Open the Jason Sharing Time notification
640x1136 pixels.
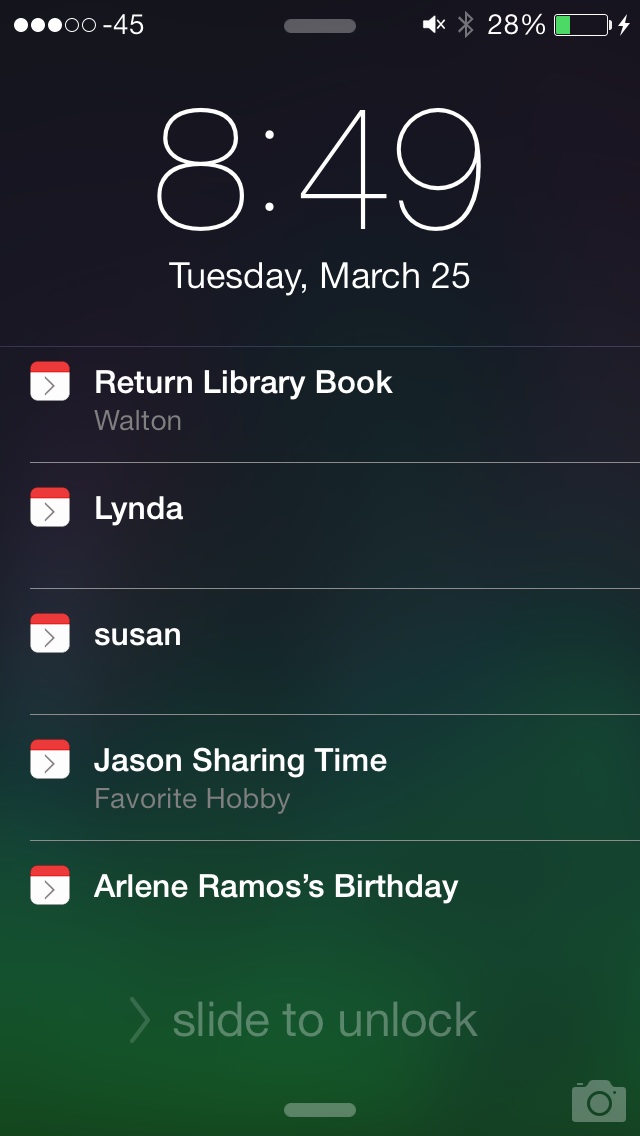320,777
